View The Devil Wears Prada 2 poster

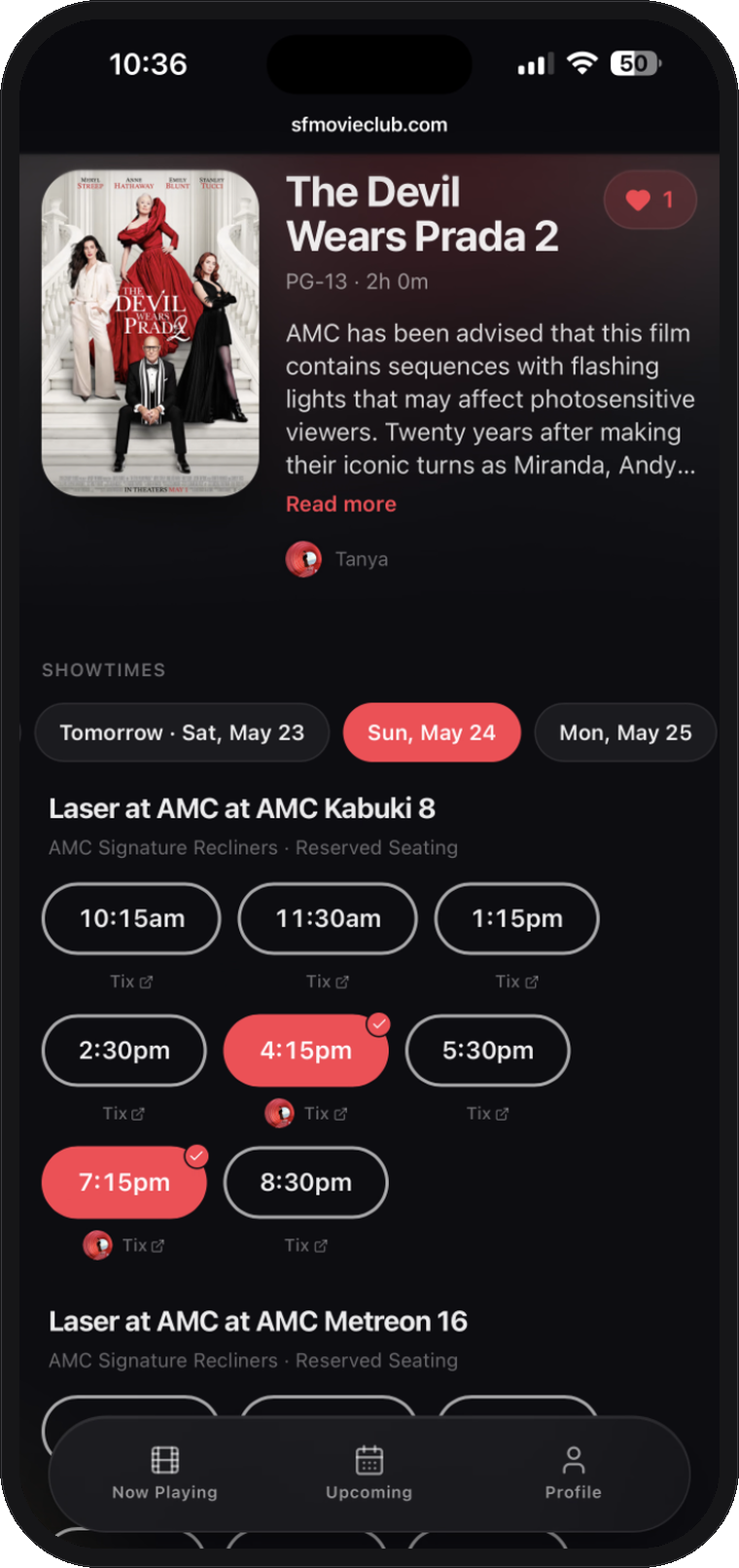click(x=151, y=334)
